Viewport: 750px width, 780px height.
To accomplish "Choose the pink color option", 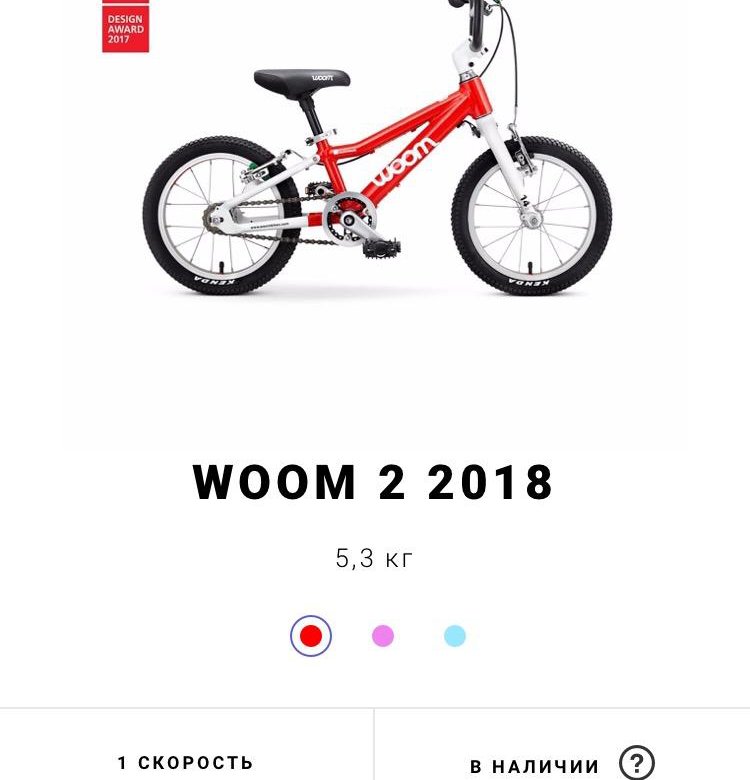I will click(x=383, y=636).
